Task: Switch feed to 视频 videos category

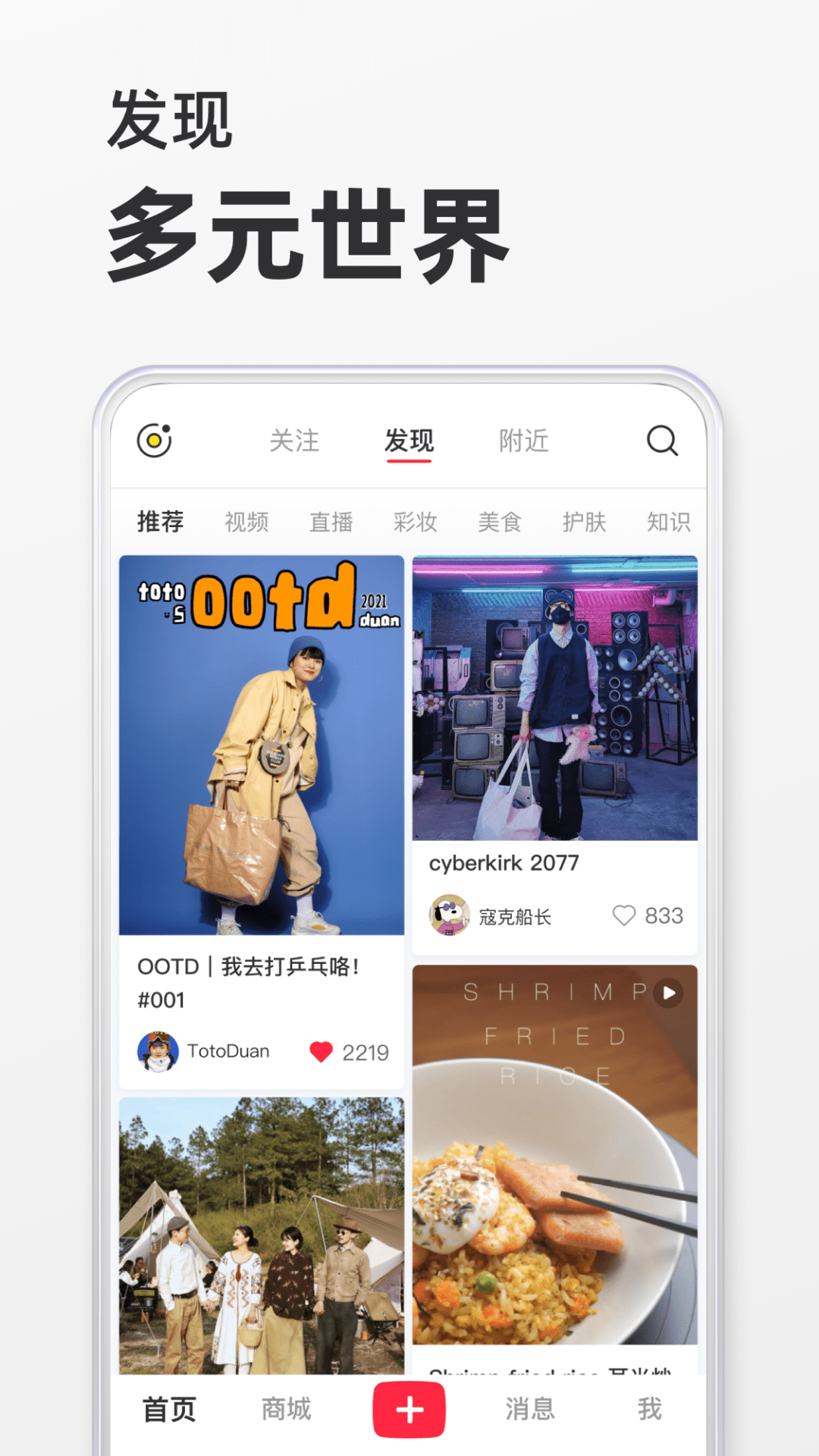Action: point(246,521)
